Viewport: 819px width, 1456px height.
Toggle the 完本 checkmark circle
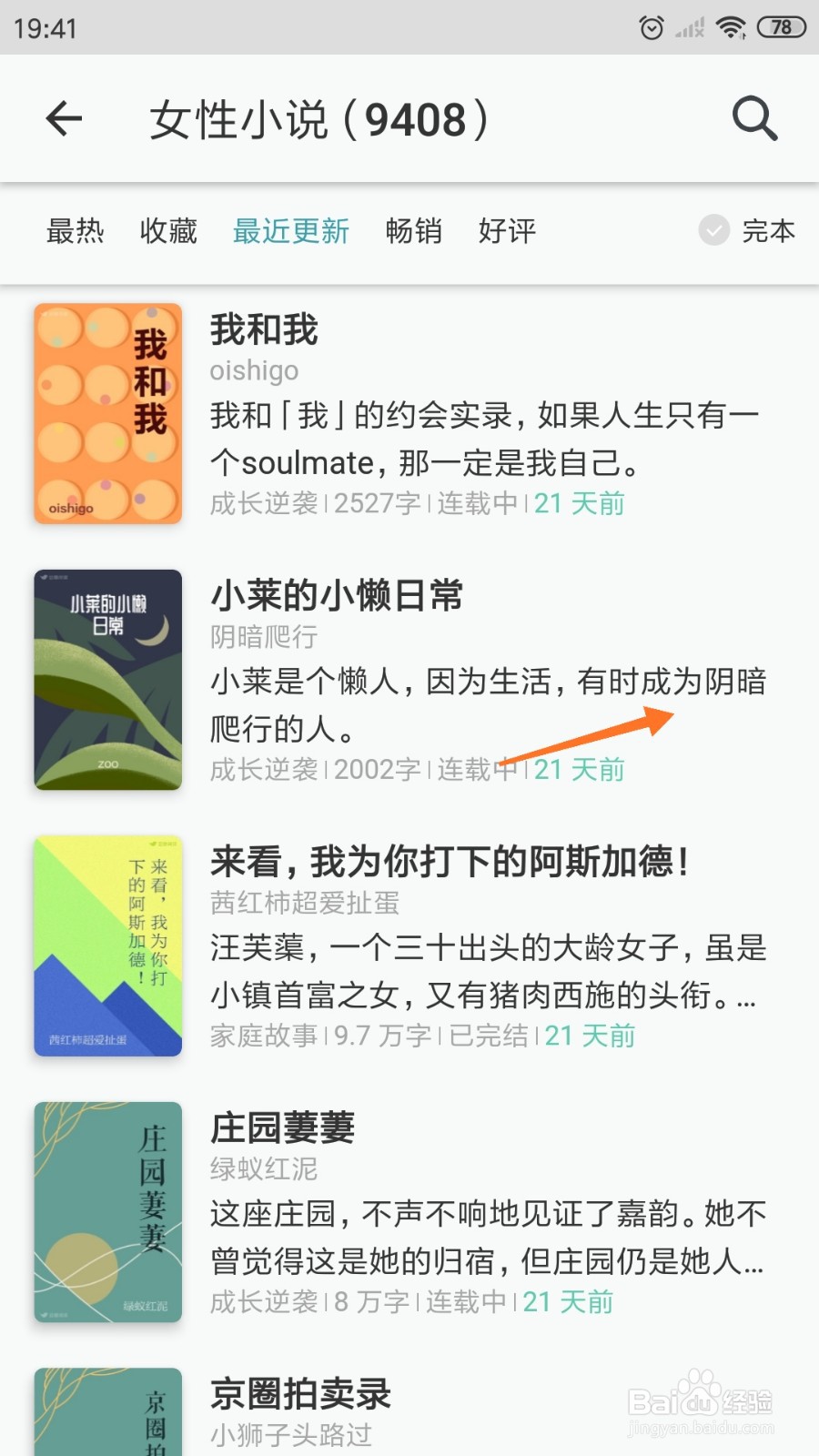pos(713,232)
